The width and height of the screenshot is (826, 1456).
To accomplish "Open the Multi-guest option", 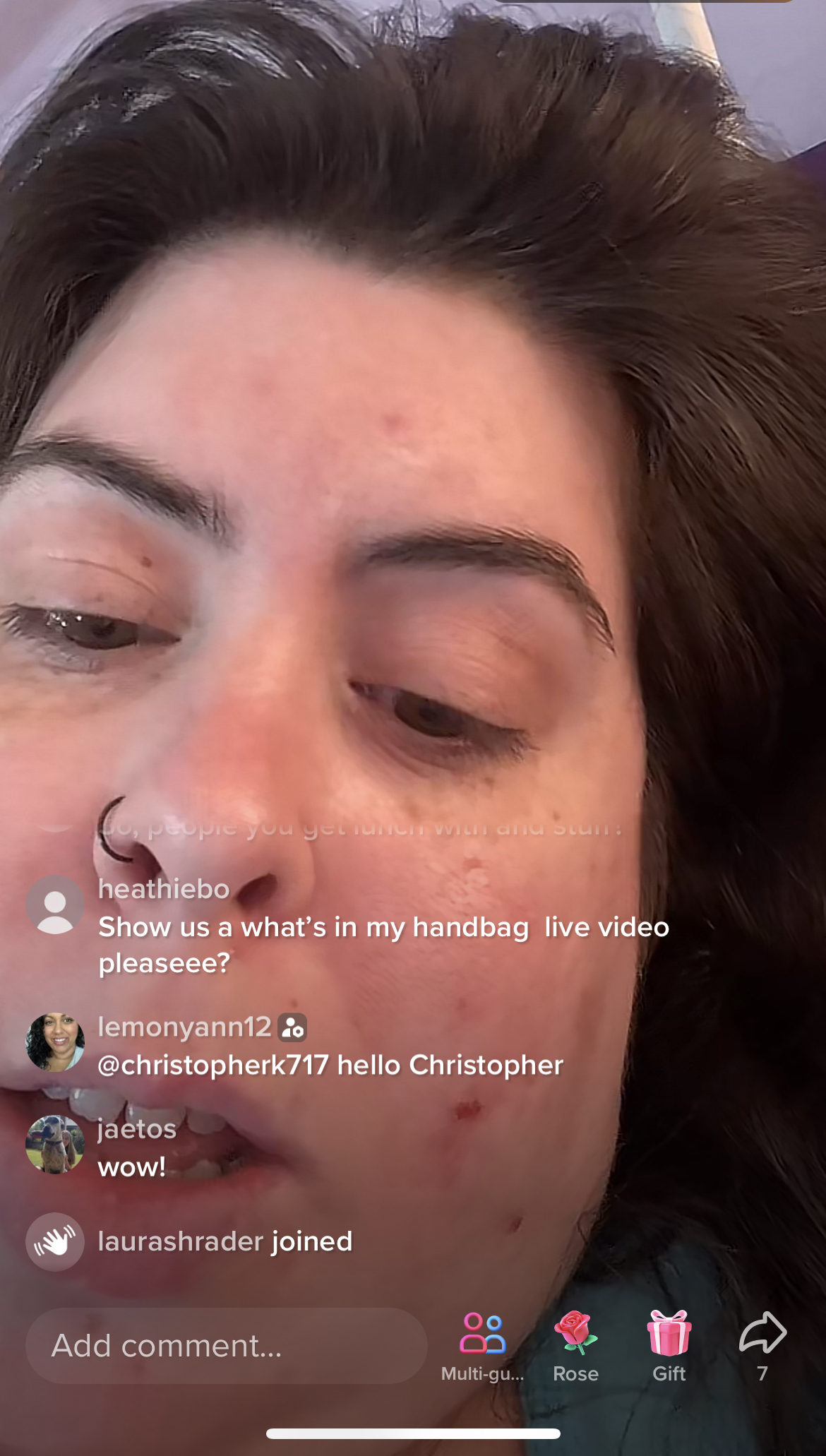I will click(482, 1346).
